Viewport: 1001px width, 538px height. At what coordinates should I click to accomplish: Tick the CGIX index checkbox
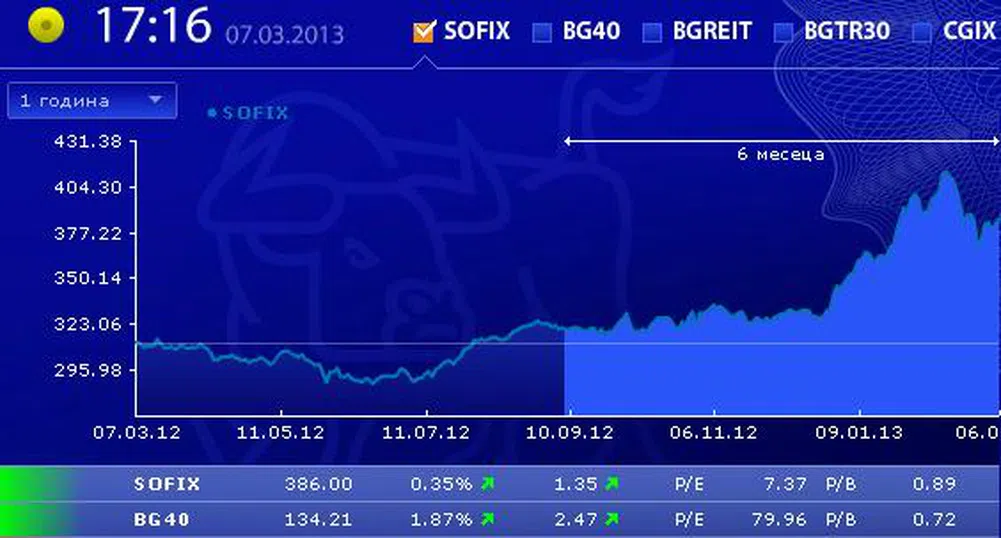[x=922, y=33]
